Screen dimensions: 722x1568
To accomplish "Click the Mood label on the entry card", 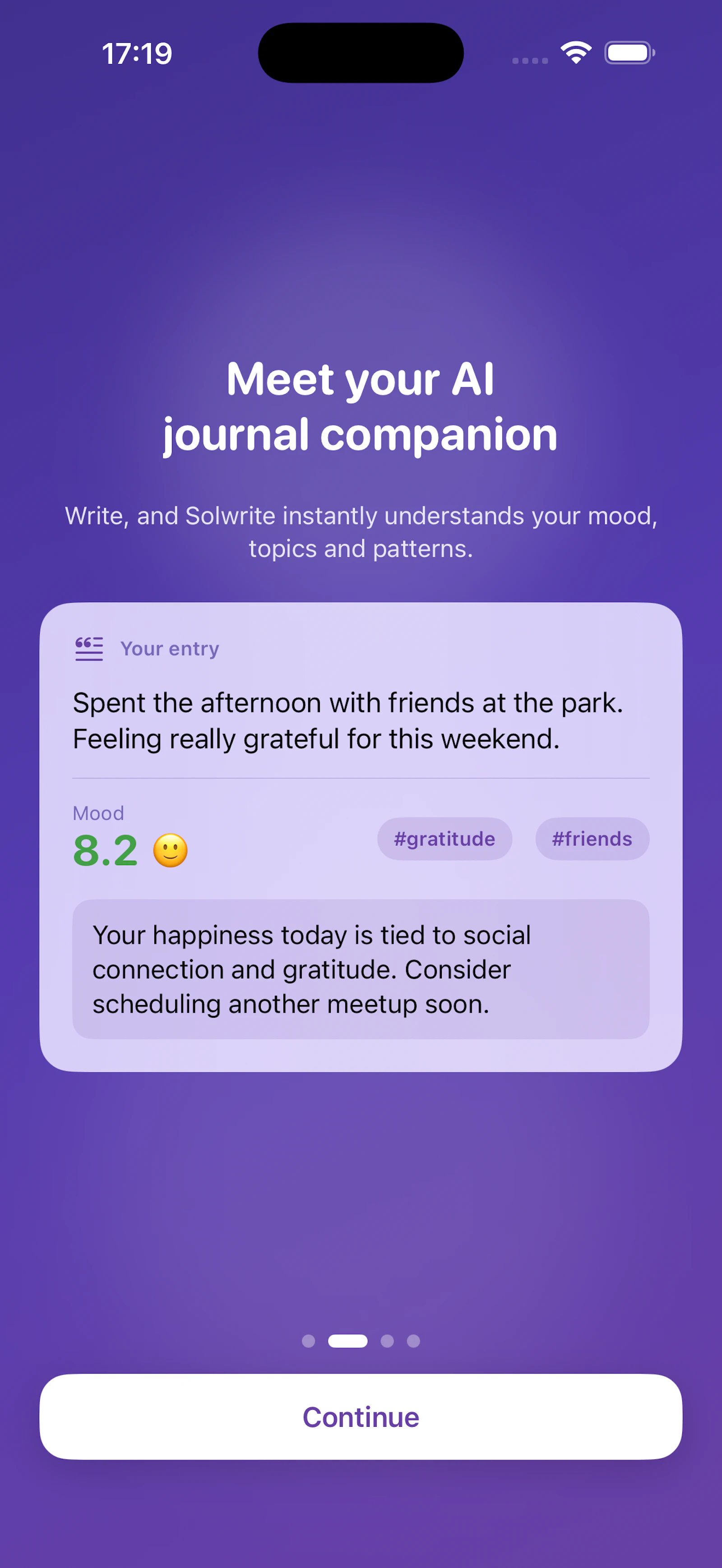I will 97,812.
